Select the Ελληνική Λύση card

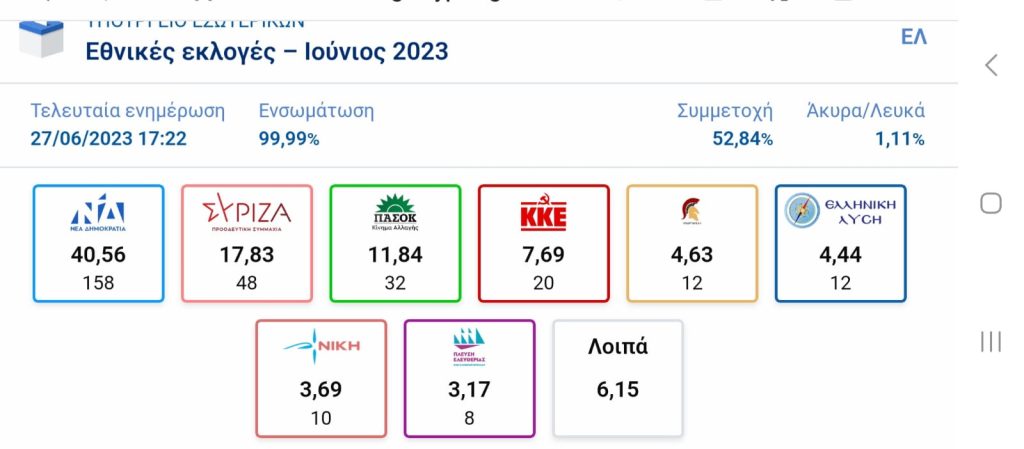(x=841, y=243)
